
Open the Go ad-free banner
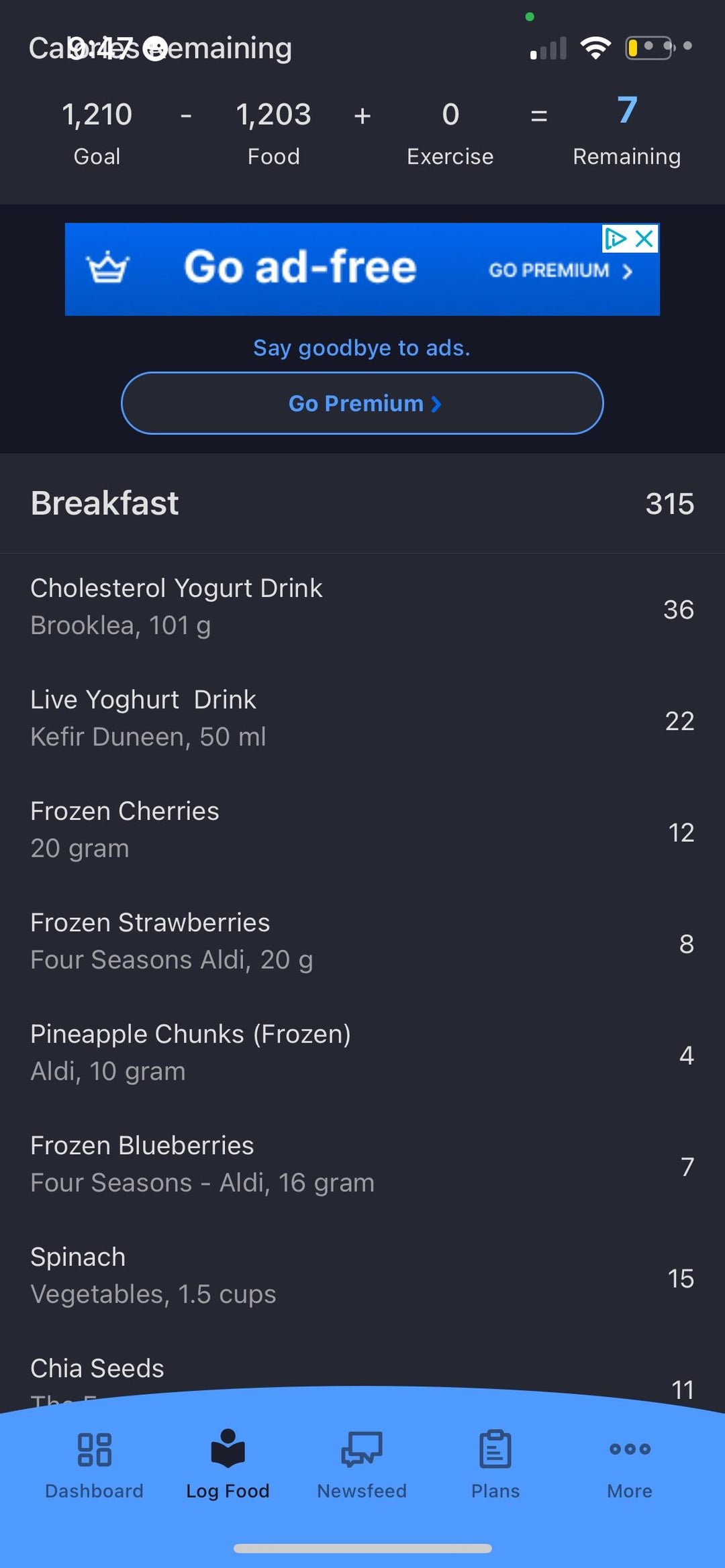[362, 269]
